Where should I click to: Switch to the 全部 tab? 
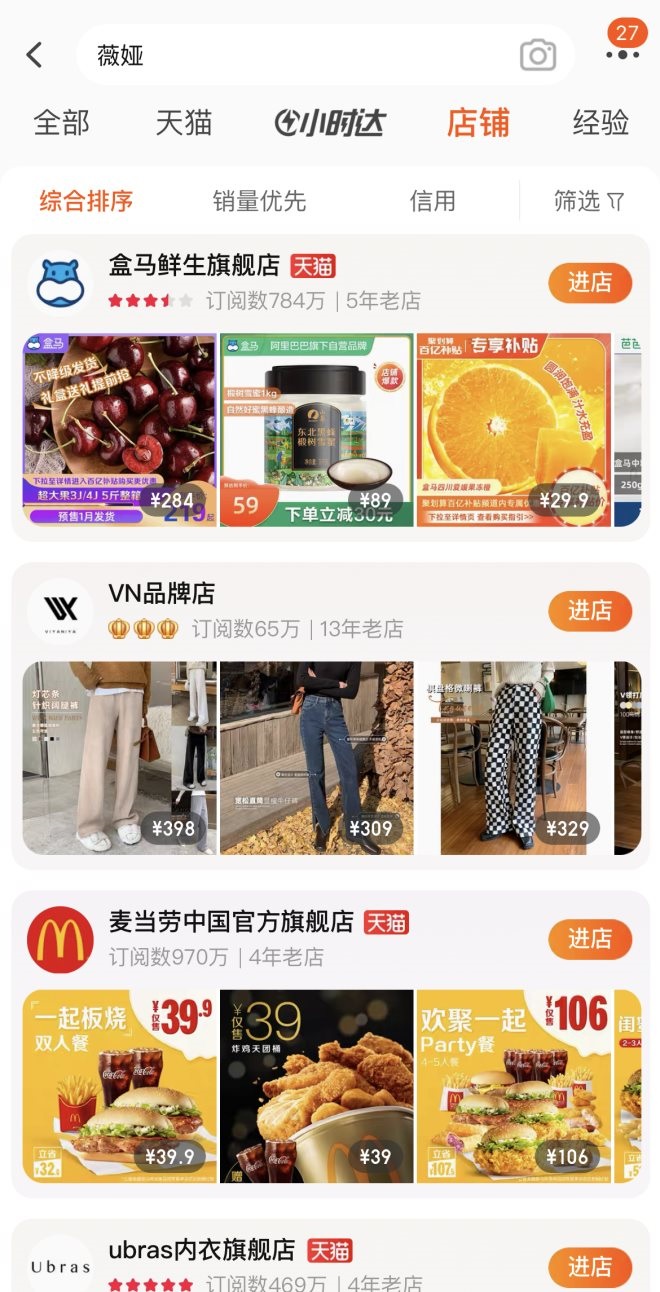pyautogui.click(x=62, y=123)
